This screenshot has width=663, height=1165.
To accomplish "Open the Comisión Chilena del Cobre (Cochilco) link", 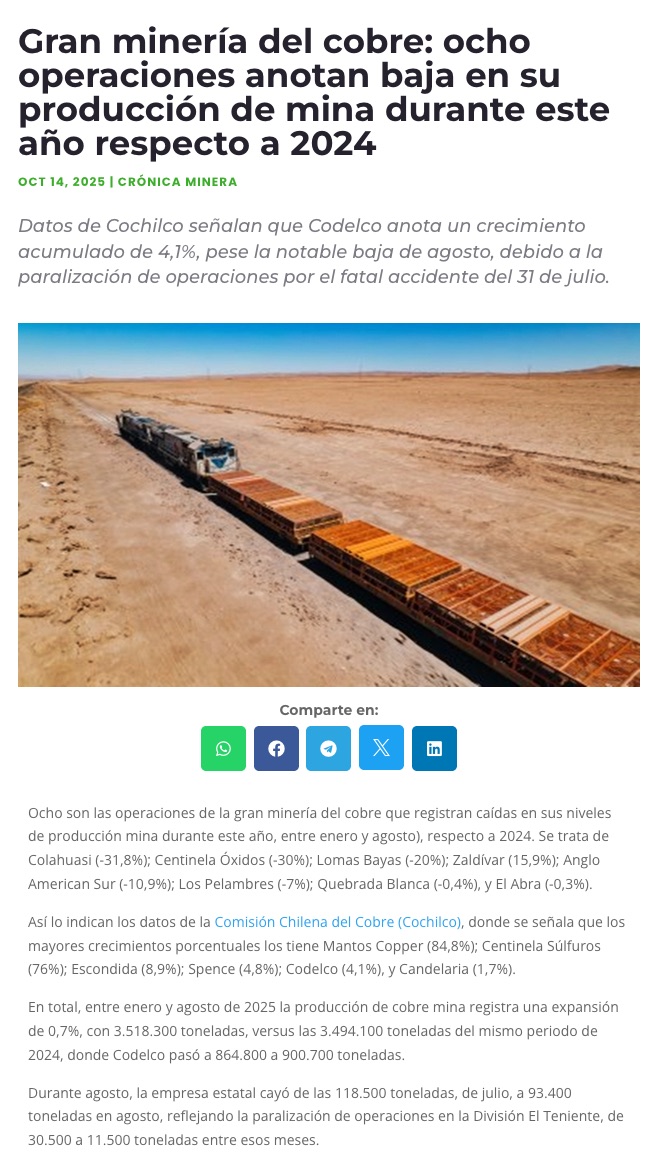I will coord(338,922).
